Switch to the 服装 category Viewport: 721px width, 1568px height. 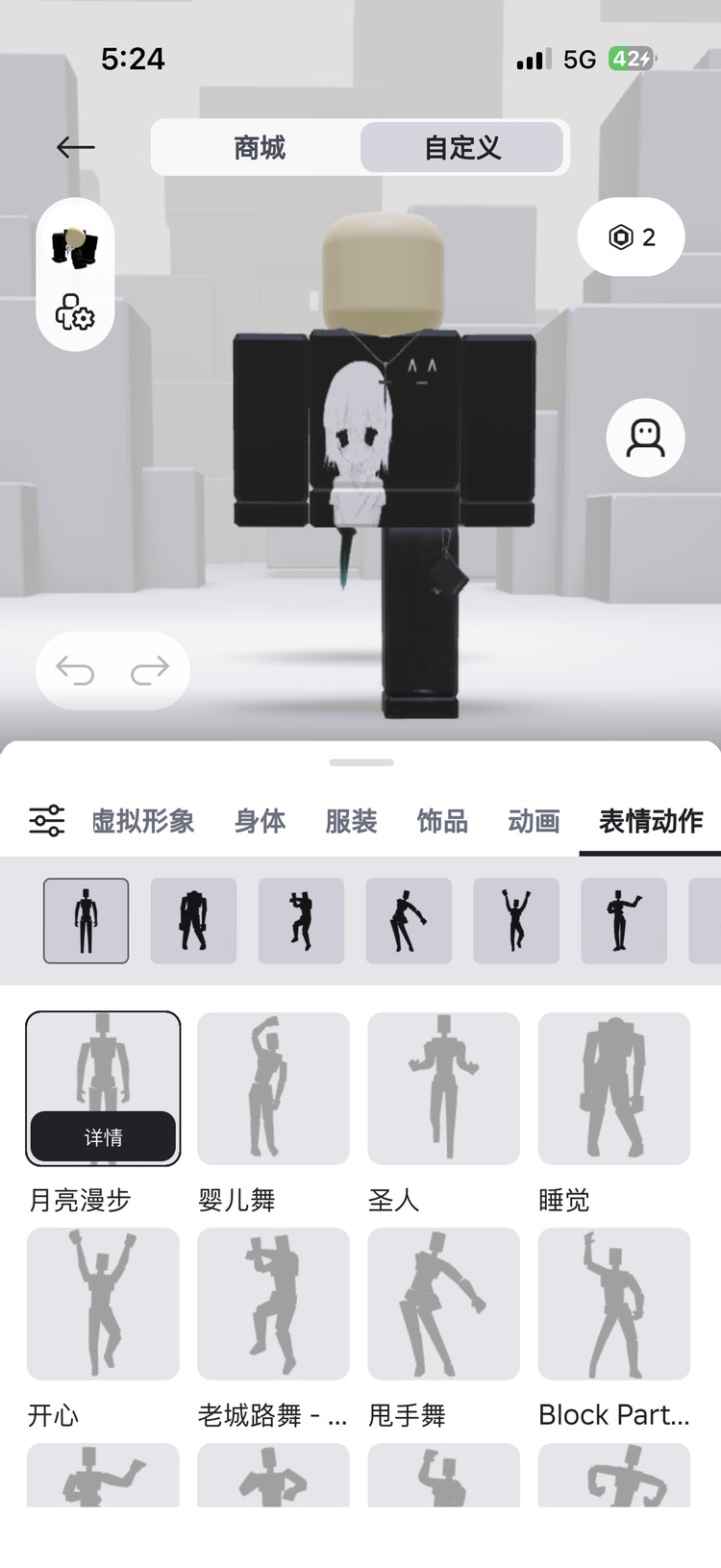[x=351, y=822]
